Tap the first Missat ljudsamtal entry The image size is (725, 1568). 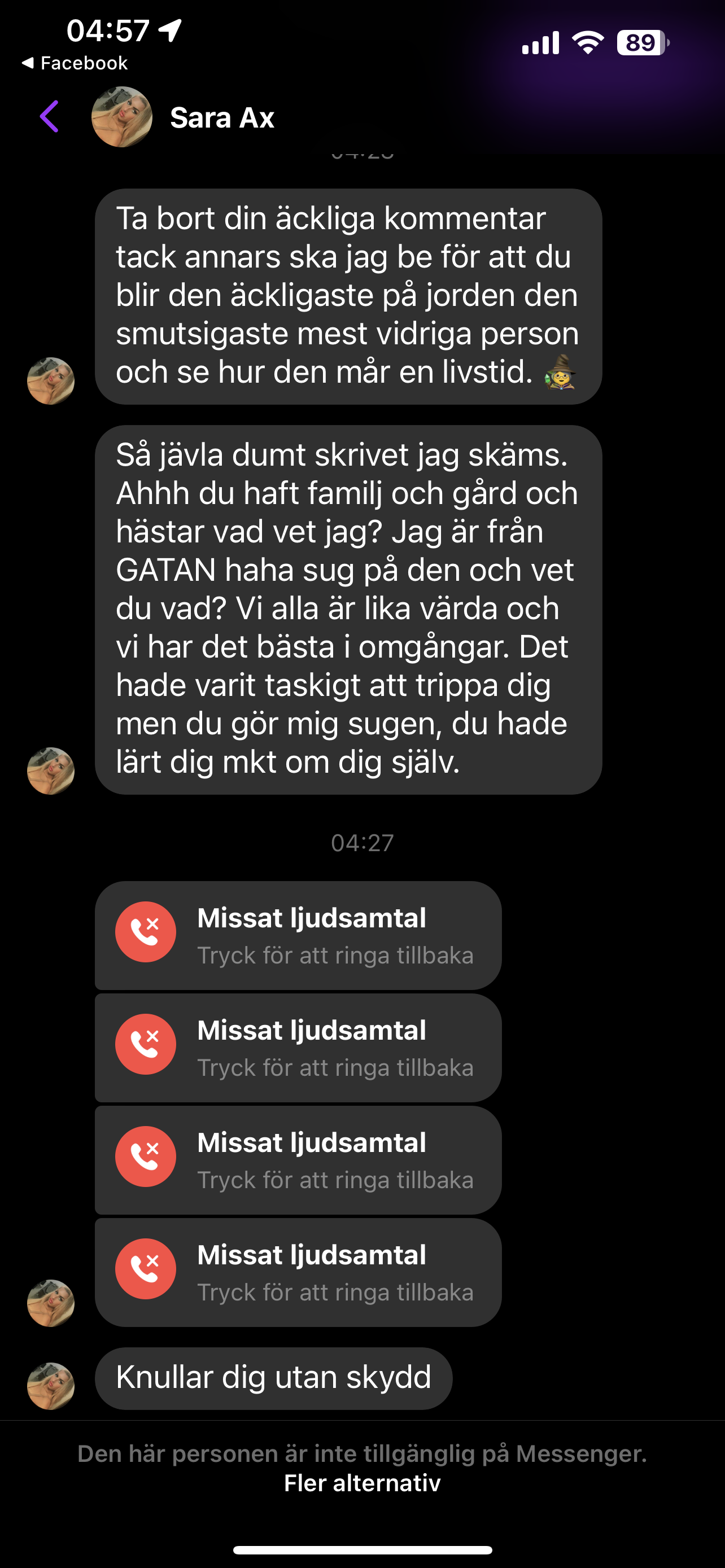point(298,936)
